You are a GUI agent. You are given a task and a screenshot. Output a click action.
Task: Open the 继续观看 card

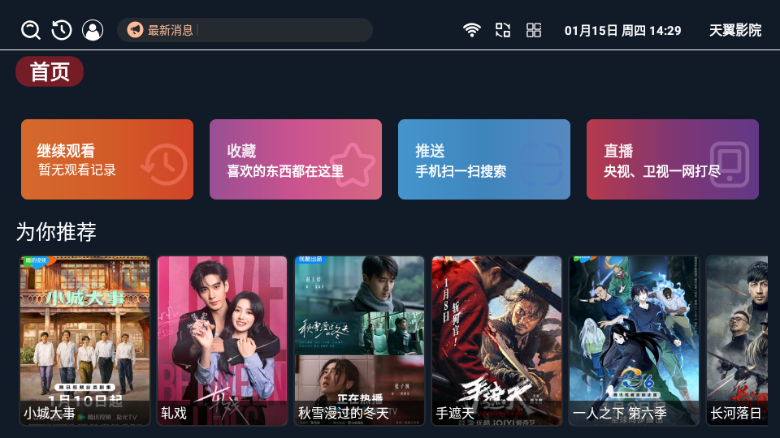(107, 160)
